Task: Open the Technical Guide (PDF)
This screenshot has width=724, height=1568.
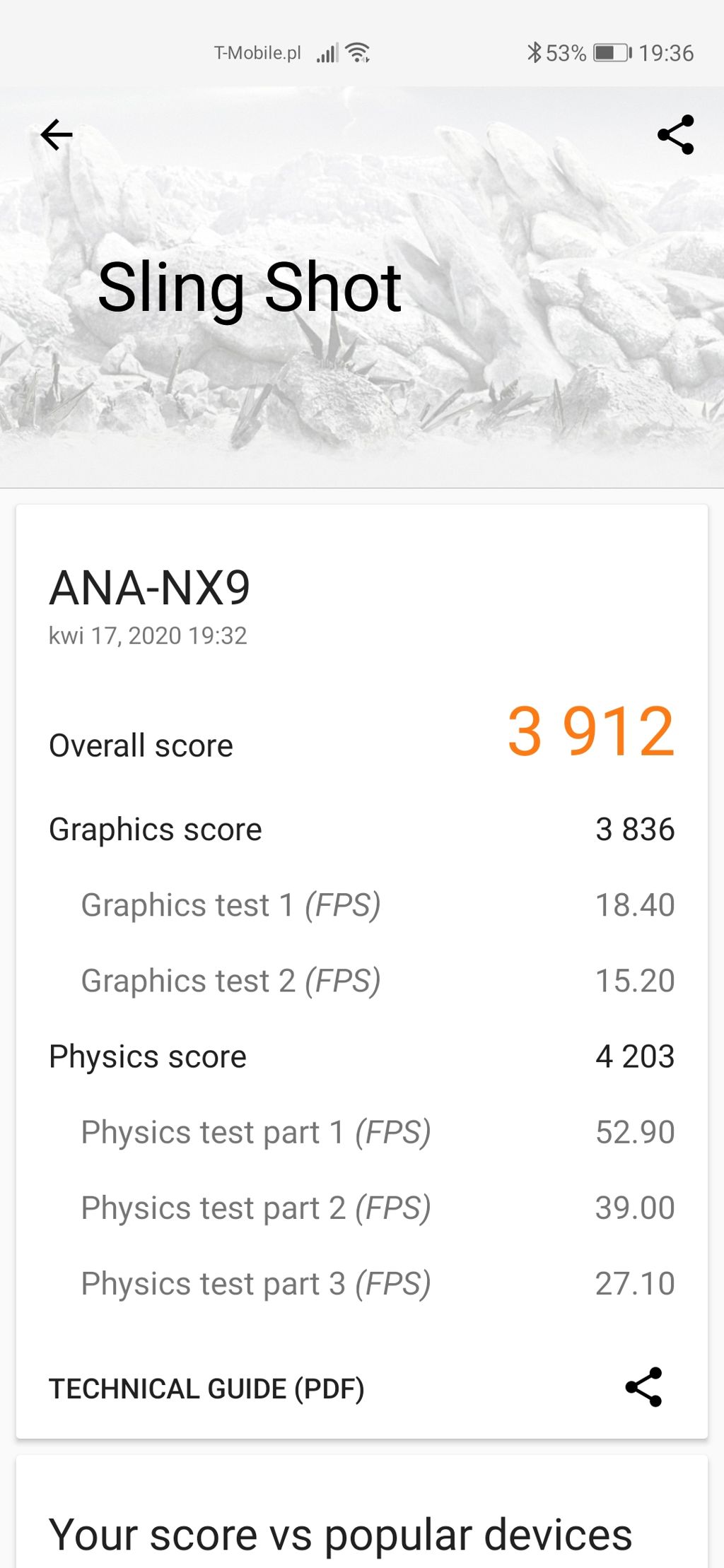Action: (206, 1389)
